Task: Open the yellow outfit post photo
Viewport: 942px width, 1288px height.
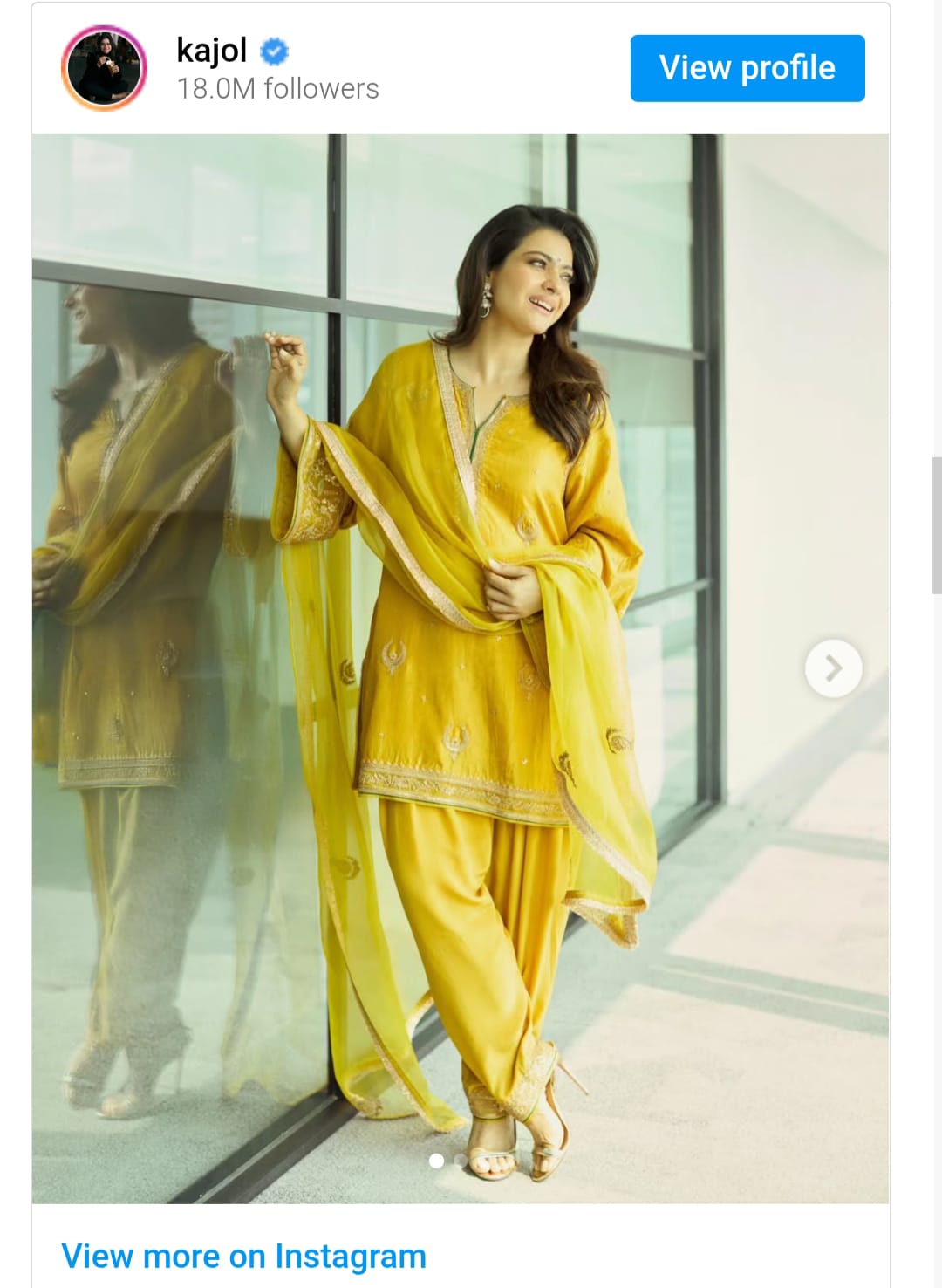Action: click(460, 668)
